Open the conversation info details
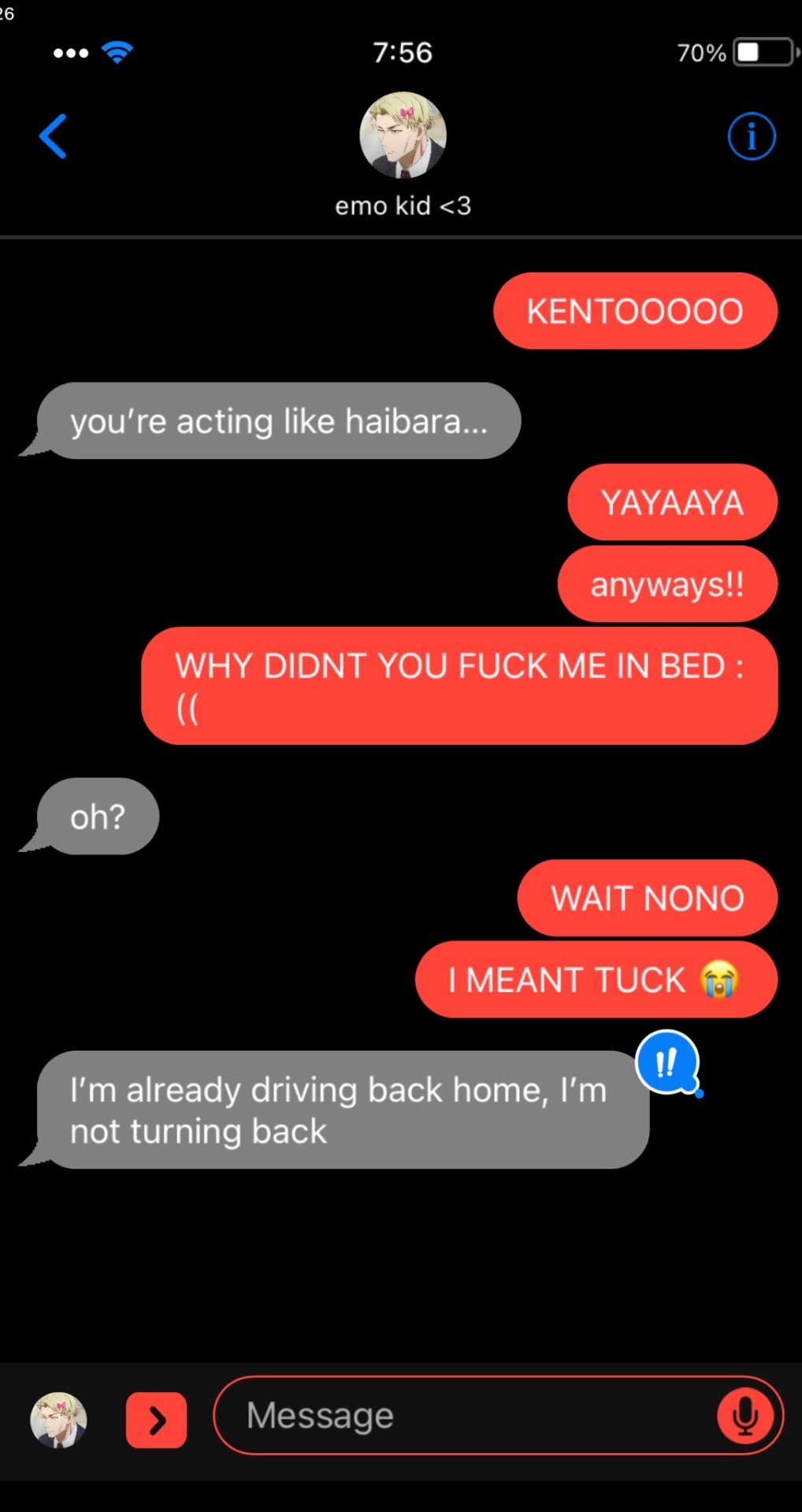The width and height of the screenshot is (802, 1512). click(751, 136)
